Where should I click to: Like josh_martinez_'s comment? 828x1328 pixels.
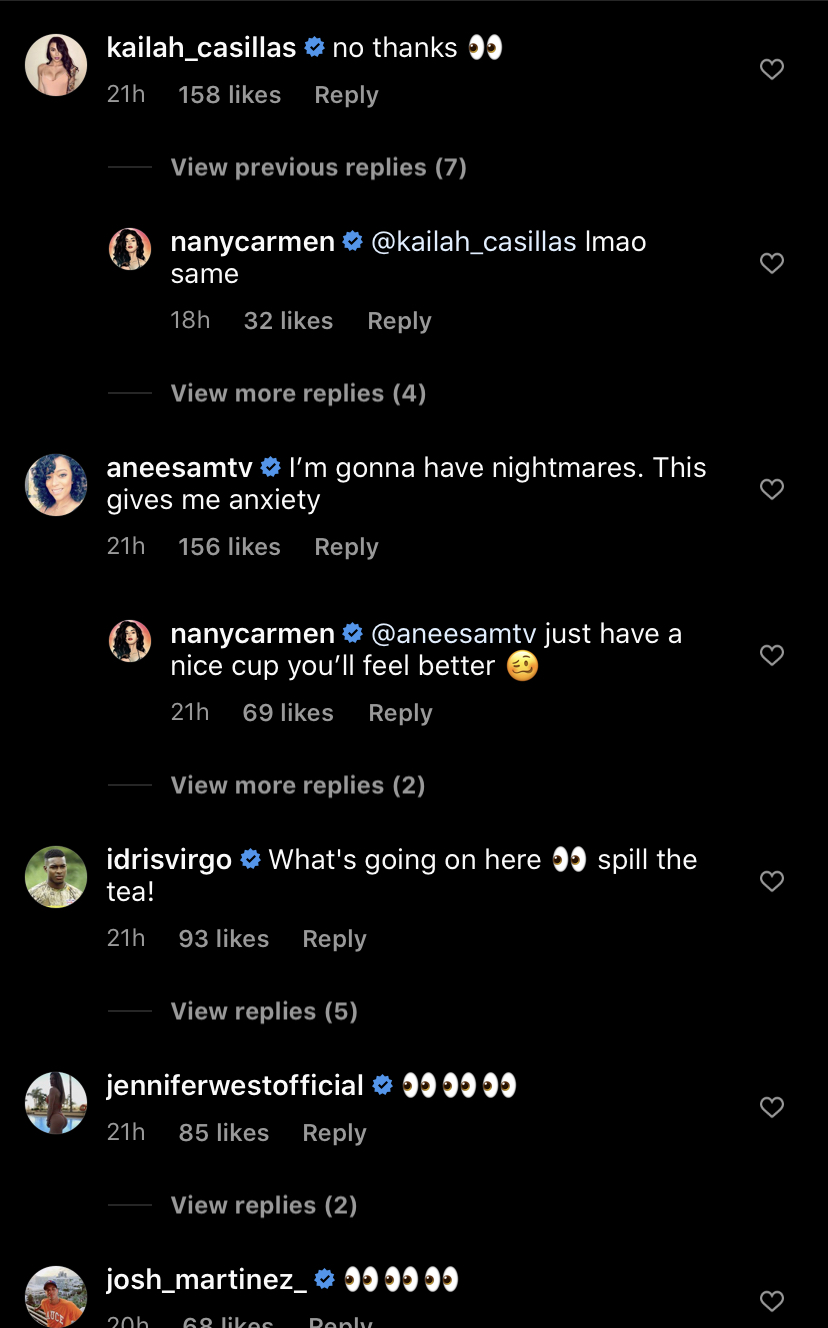[771, 1301]
